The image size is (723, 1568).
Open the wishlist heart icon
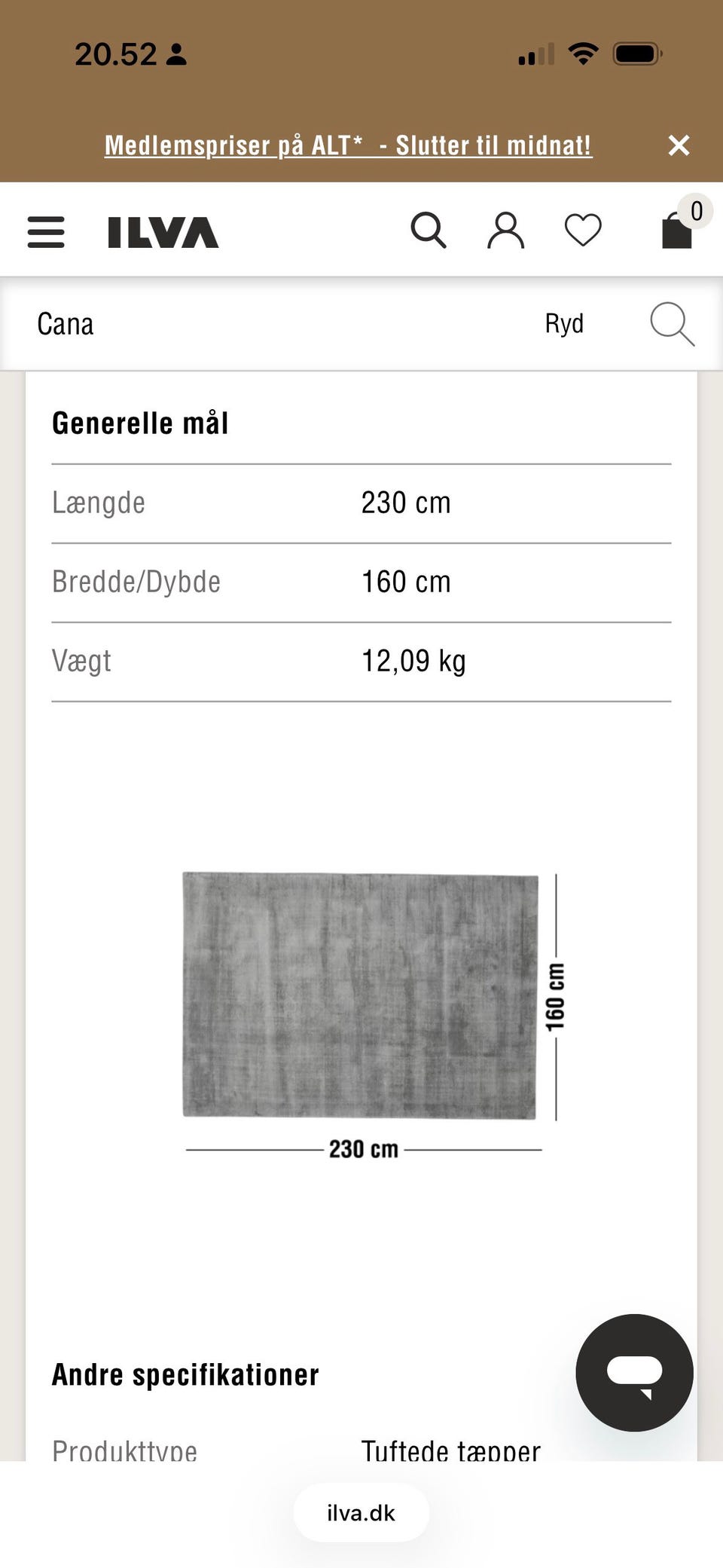(583, 230)
